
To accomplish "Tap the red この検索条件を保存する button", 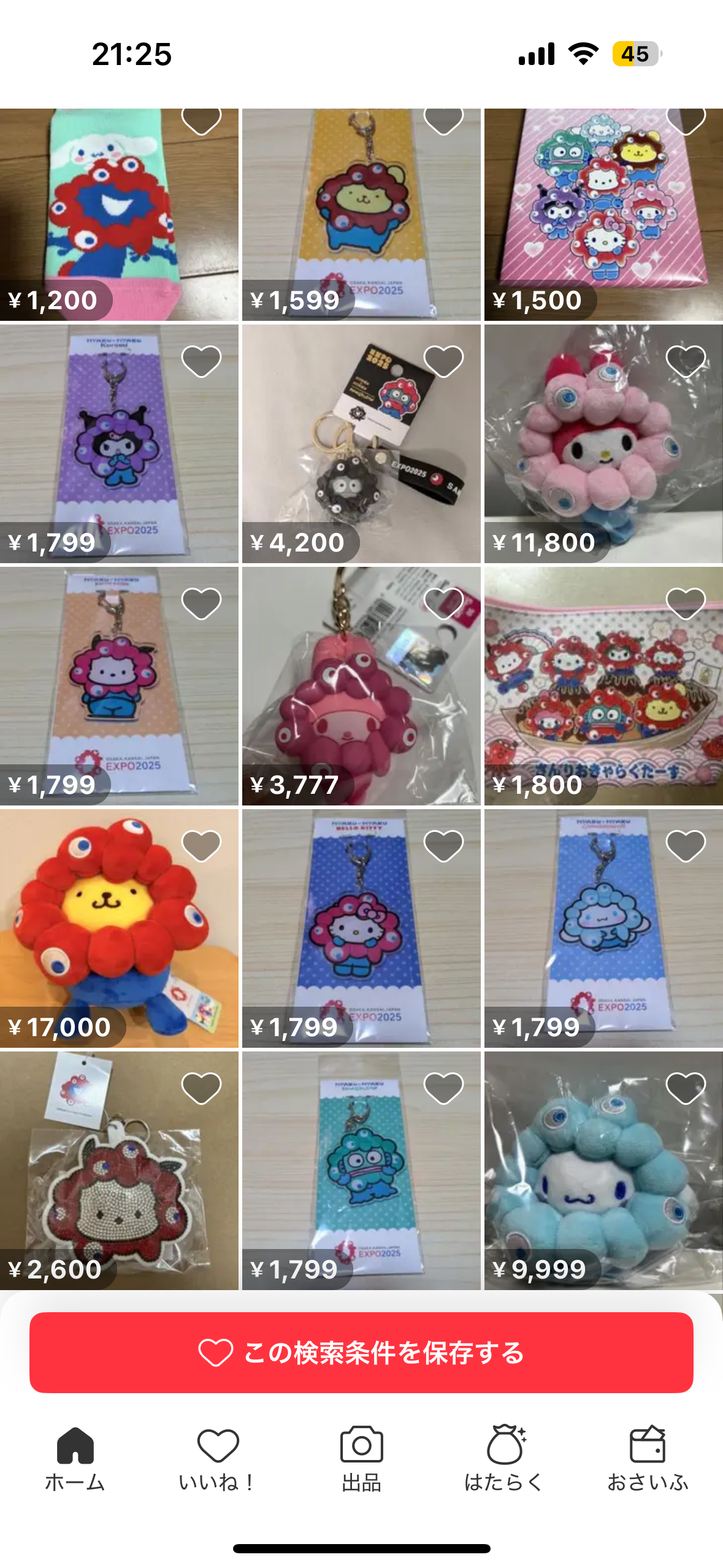I will pyautogui.click(x=361, y=1352).
